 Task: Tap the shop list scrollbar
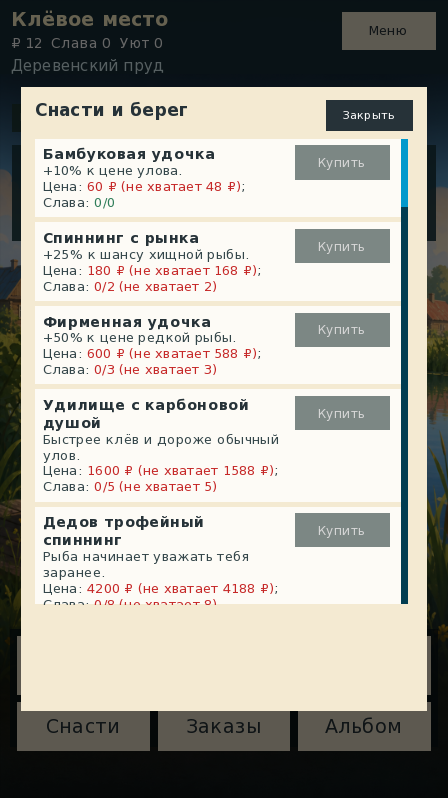404,372
